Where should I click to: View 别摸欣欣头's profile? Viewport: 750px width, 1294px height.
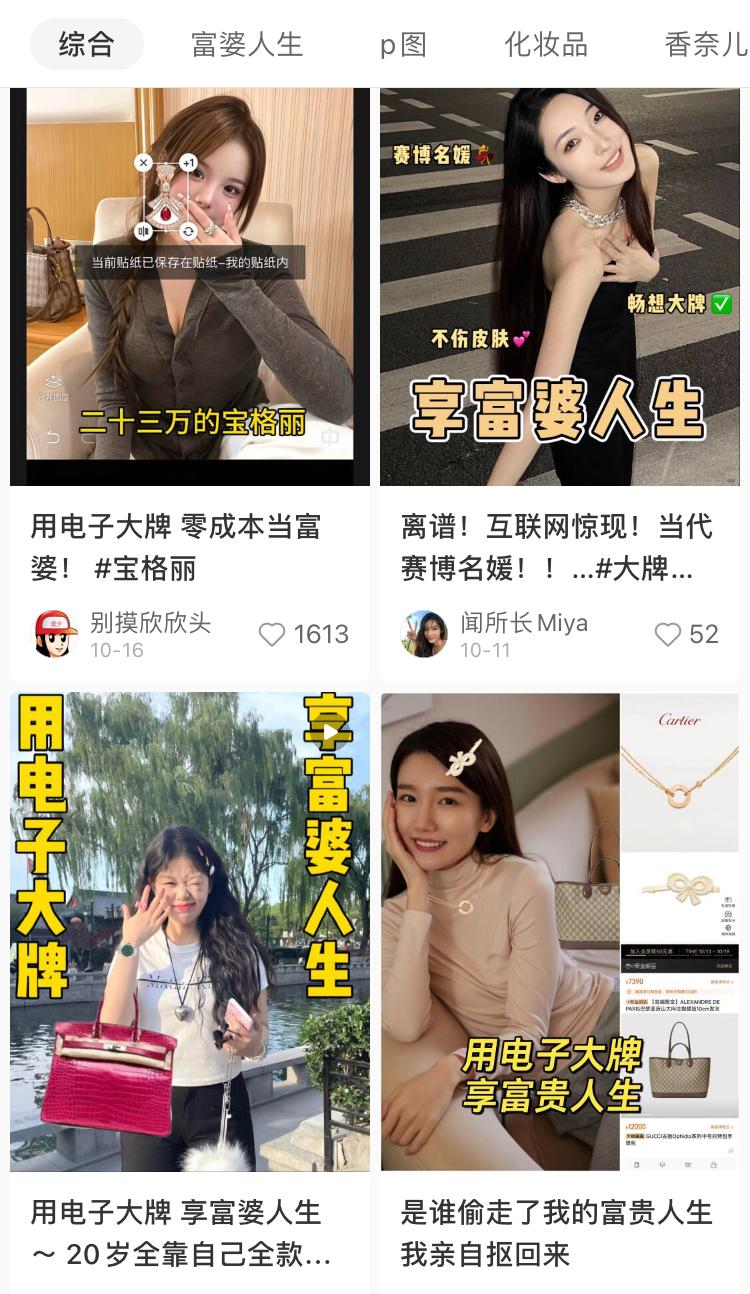coord(55,634)
